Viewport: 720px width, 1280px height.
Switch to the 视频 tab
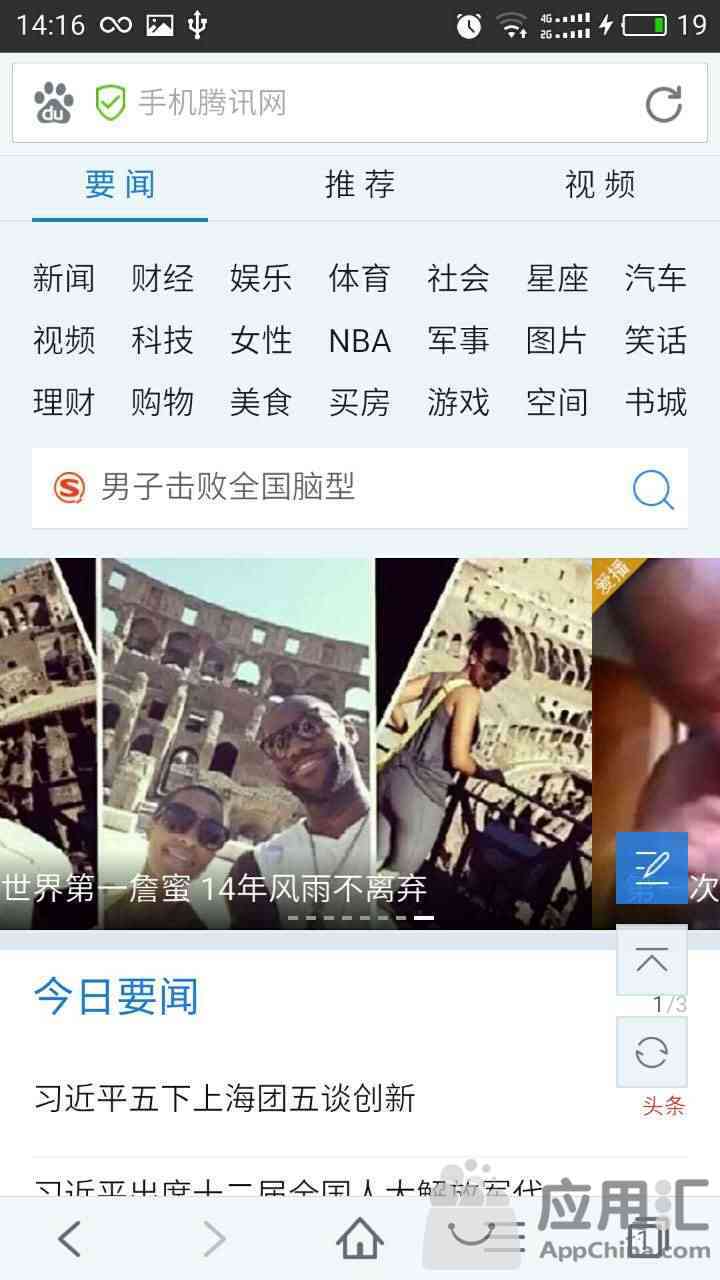(600, 185)
